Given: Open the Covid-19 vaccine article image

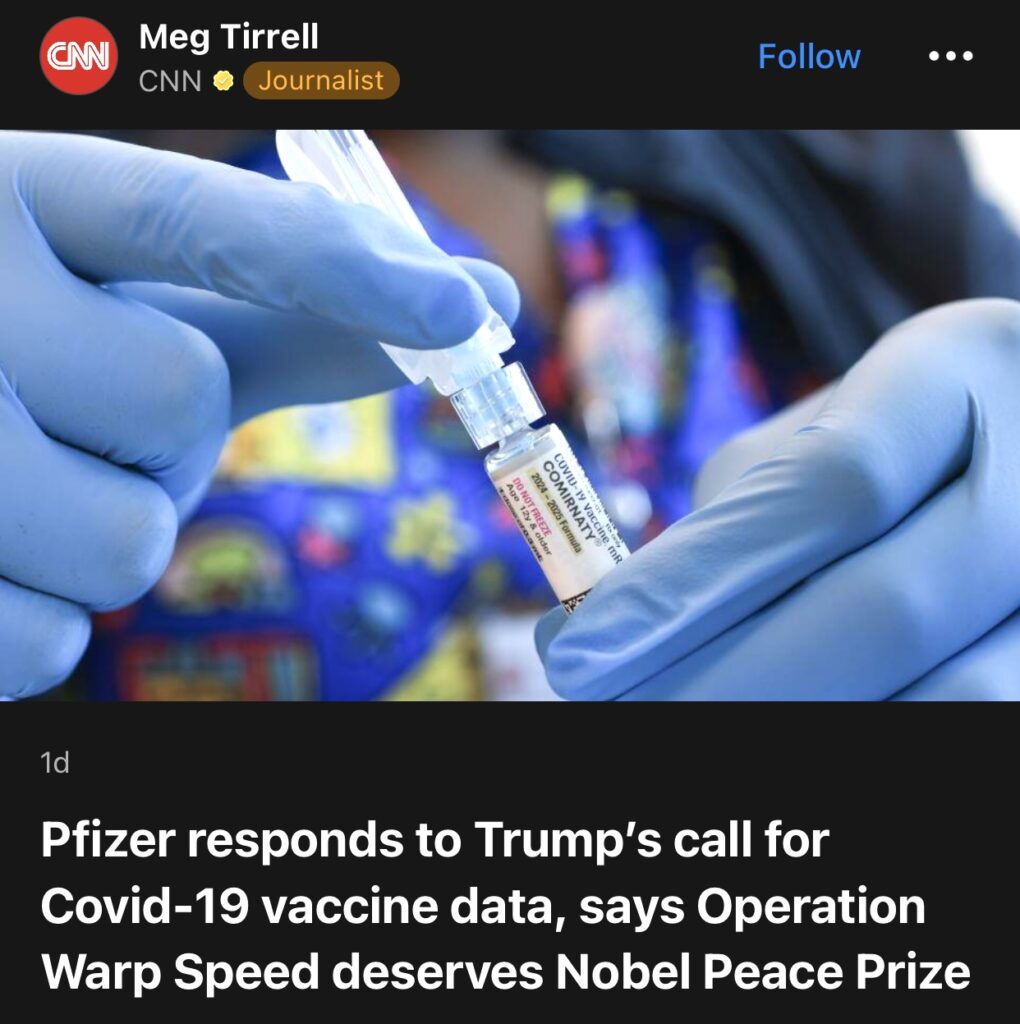Looking at the screenshot, I should coord(510,415).
